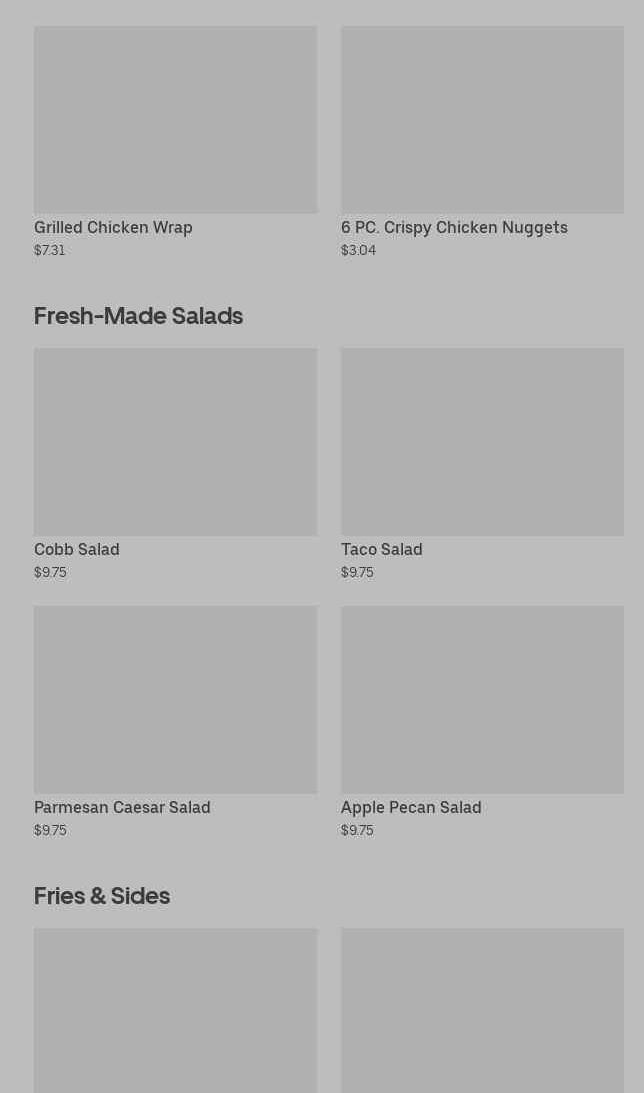The image size is (644, 1093).
Task: Select 6 PC. Crispy Chicken Nuggets
Action: coord(482,142)
